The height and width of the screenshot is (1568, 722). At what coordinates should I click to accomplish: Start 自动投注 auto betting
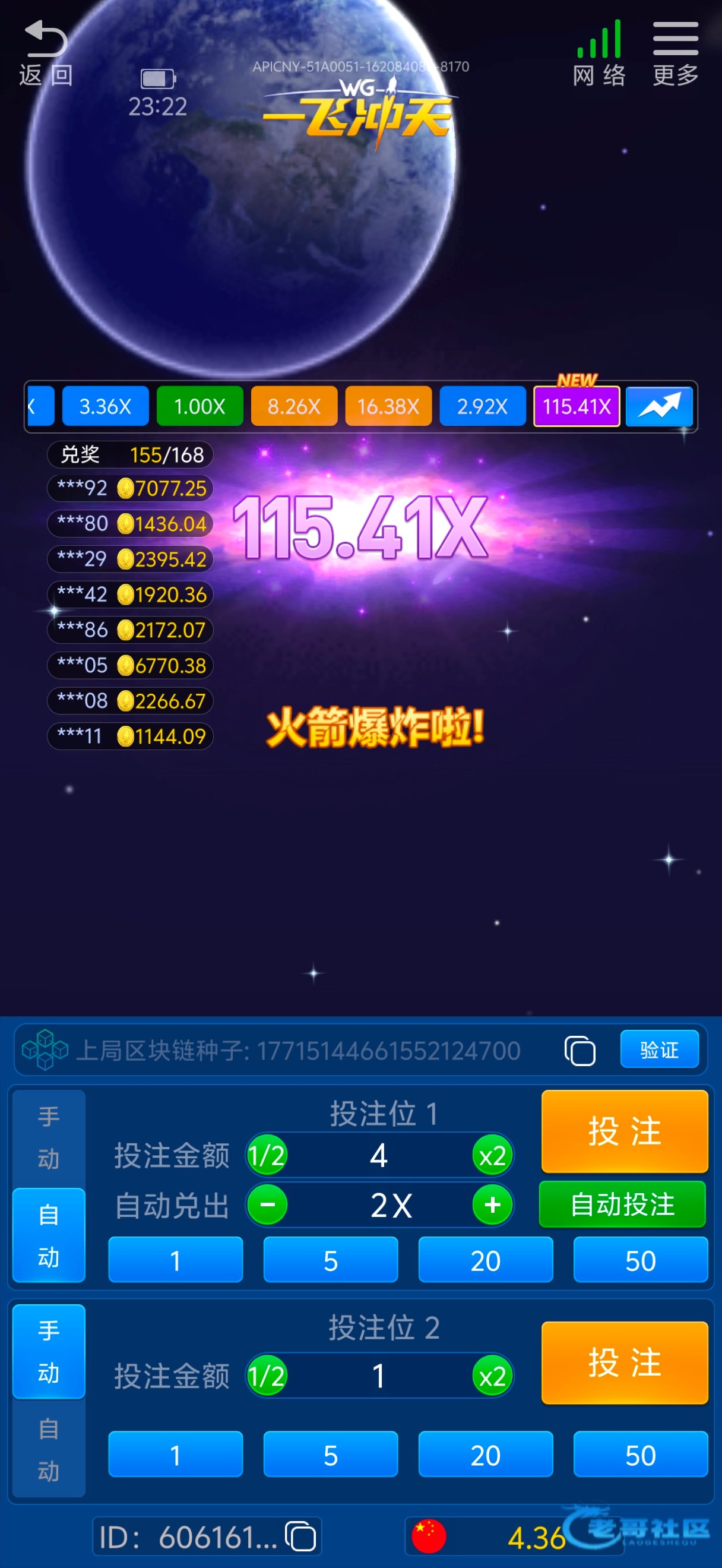click(x=622, y=1204)
